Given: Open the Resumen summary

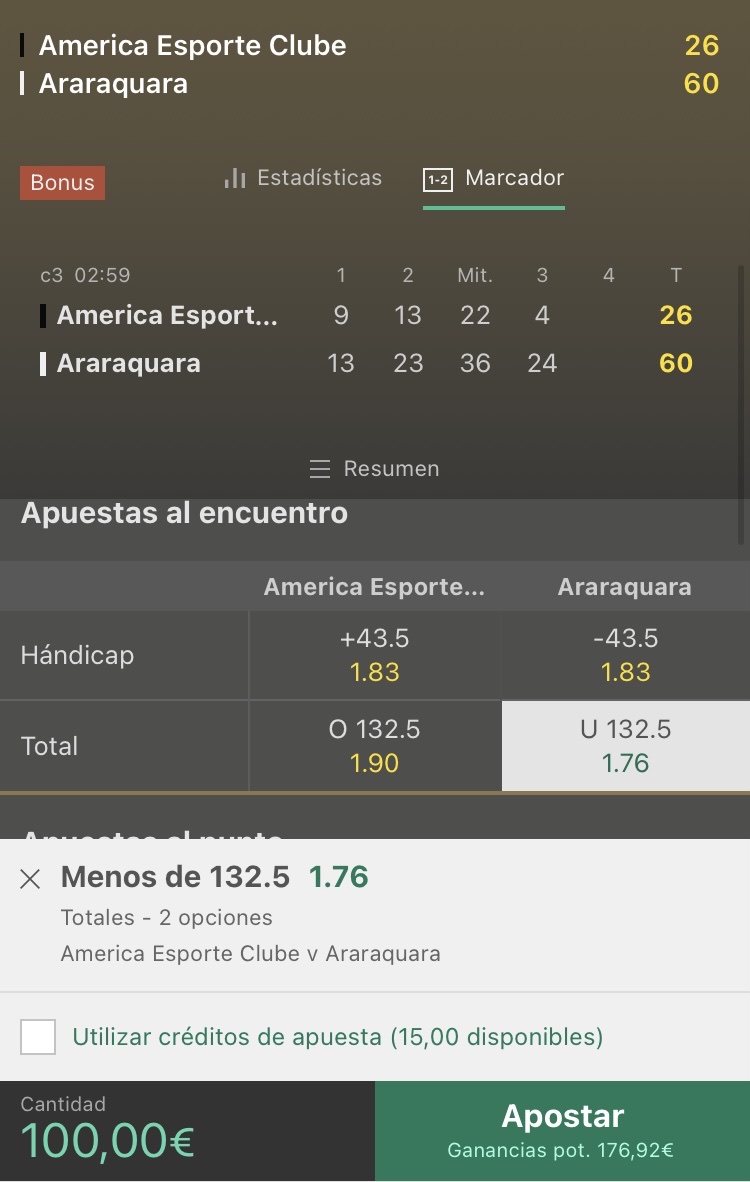Looking at the screenshot, I should tap(375, 469).
